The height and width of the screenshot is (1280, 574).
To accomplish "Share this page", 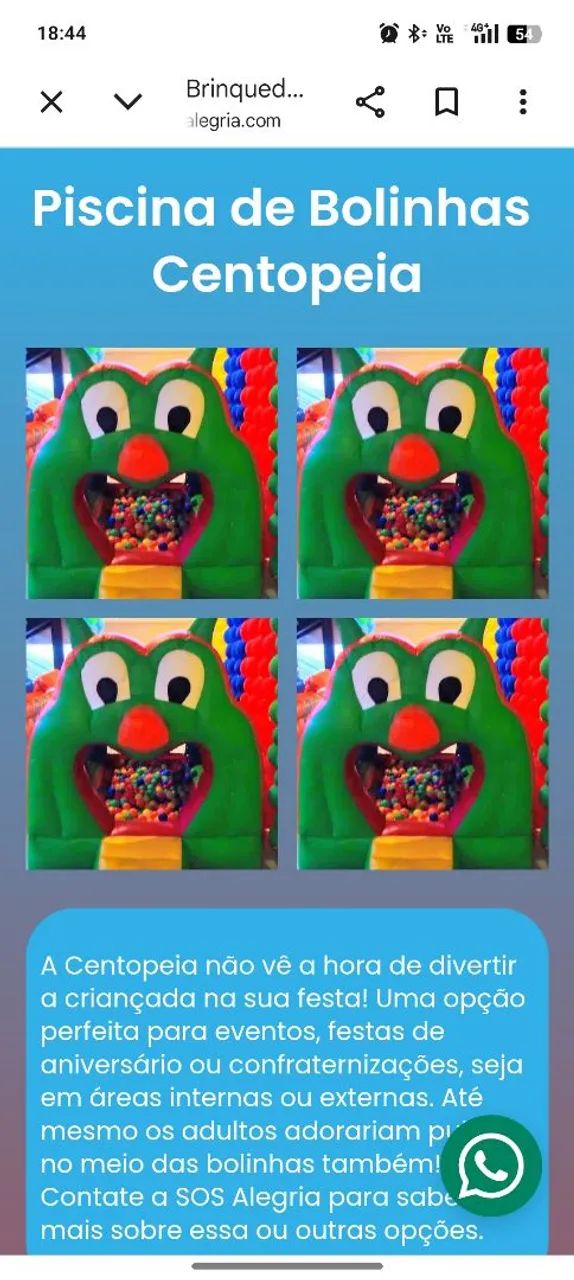I will coord(370,102).
